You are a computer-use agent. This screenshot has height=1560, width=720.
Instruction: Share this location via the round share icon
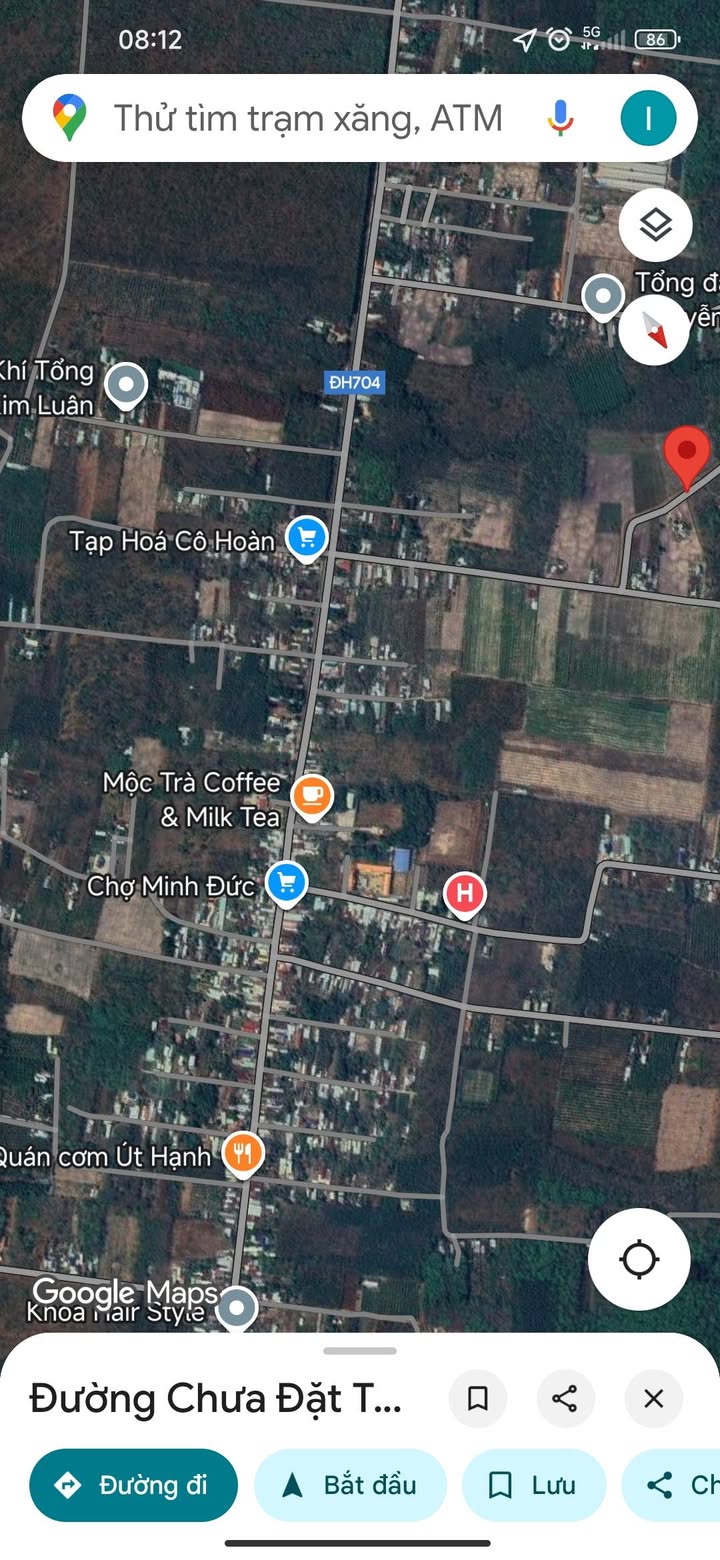point(565,1398)
